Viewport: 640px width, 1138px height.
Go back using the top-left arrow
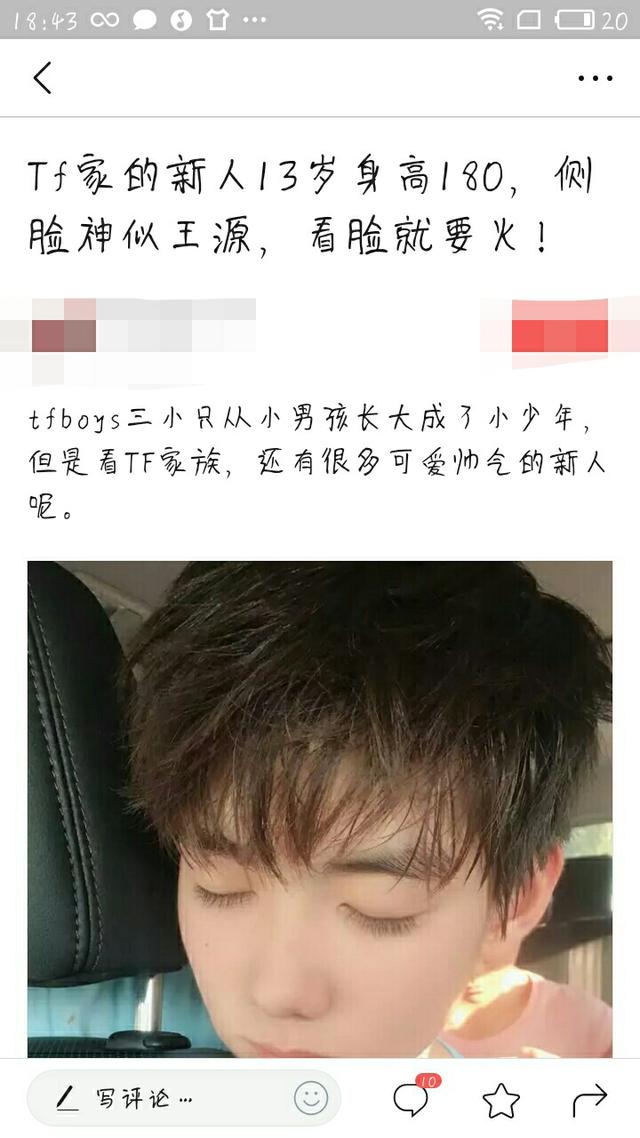coord(43,78)
